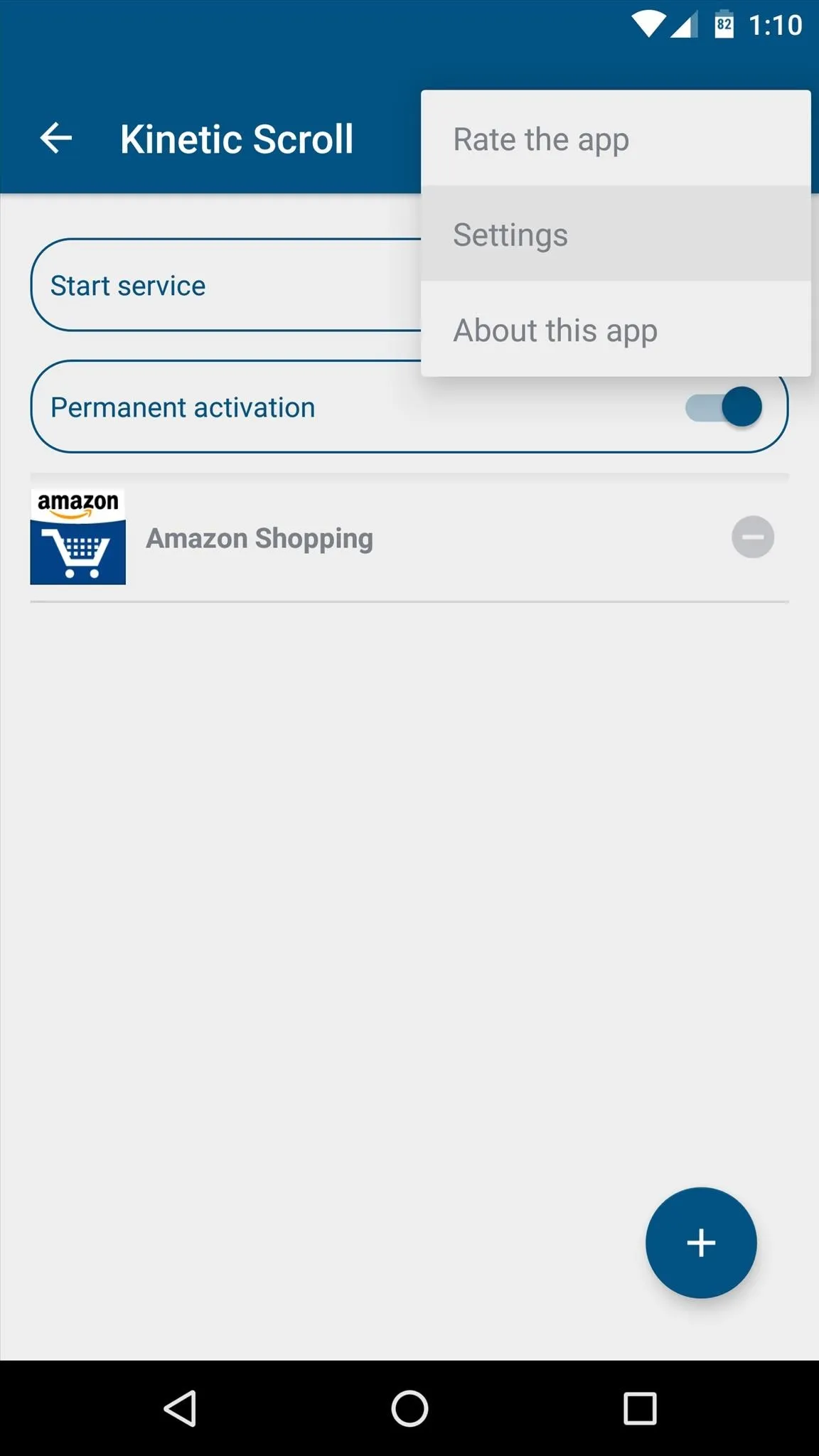Viewport: 819px width, 1456px height.
Task: Open the Amazon Shopping row
Action: coord(409,537)
